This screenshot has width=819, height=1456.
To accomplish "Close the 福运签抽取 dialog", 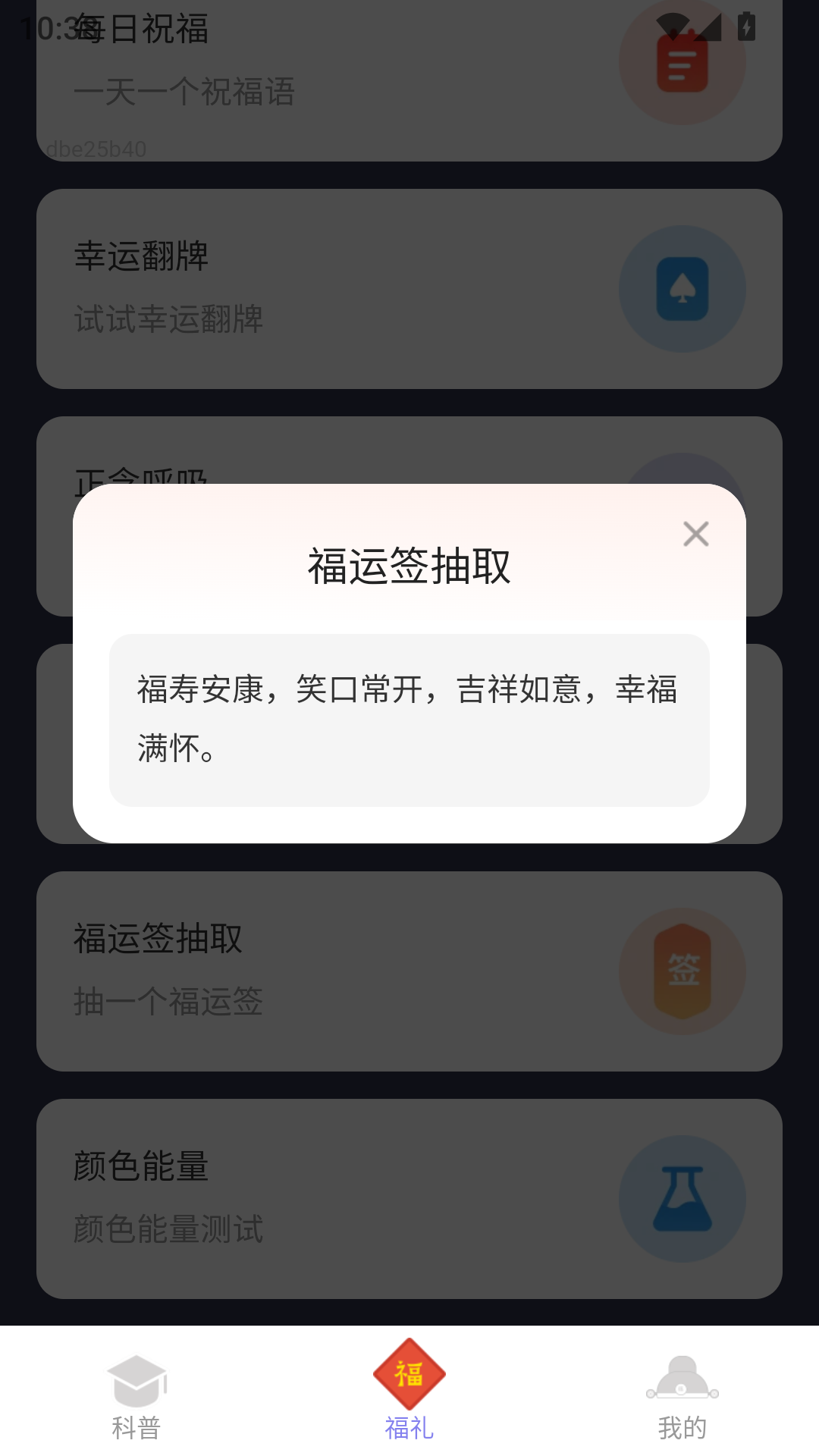I will [696, 534].
